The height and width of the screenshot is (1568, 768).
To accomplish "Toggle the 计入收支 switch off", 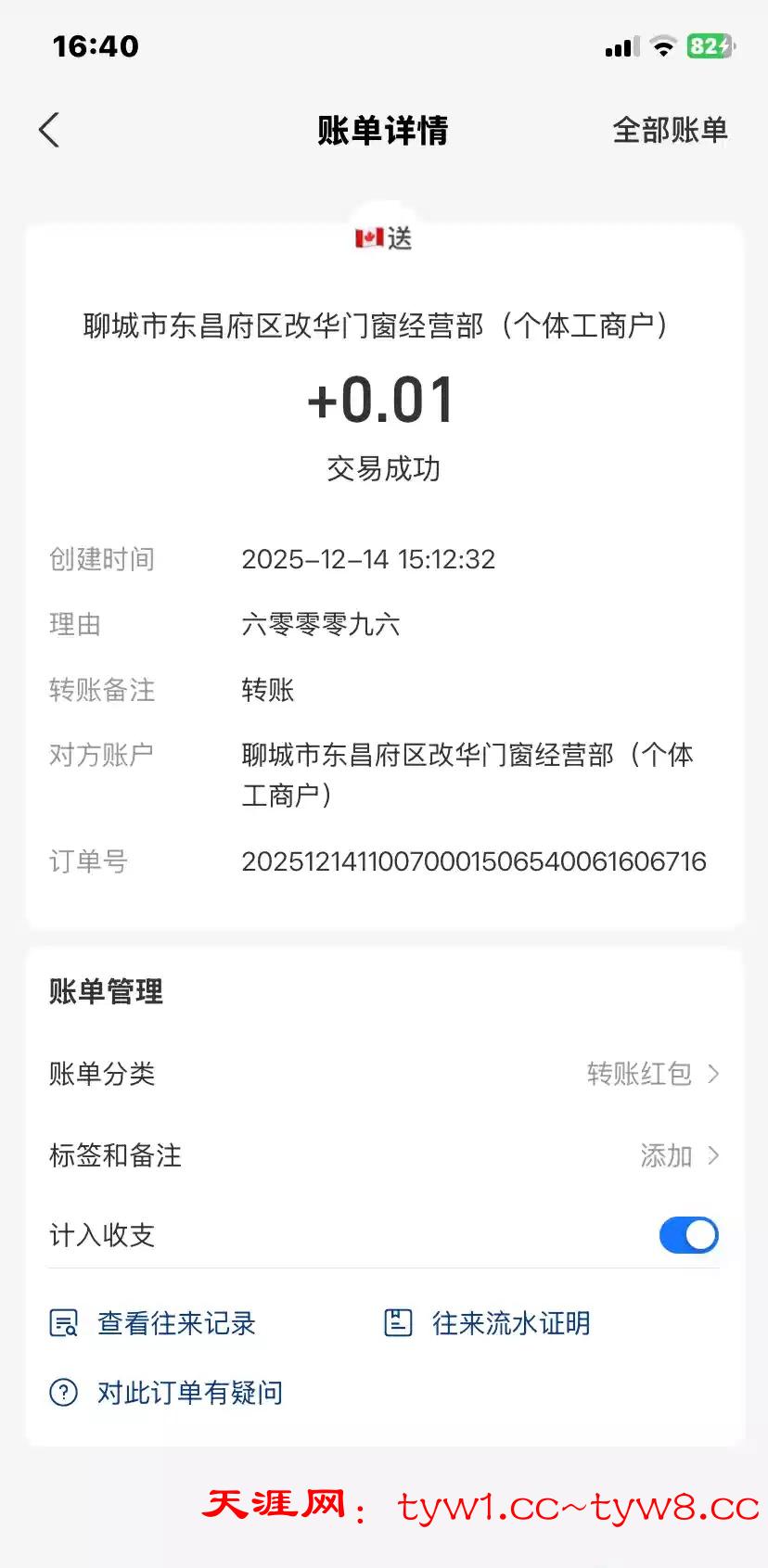I will tap(688, 1235).
